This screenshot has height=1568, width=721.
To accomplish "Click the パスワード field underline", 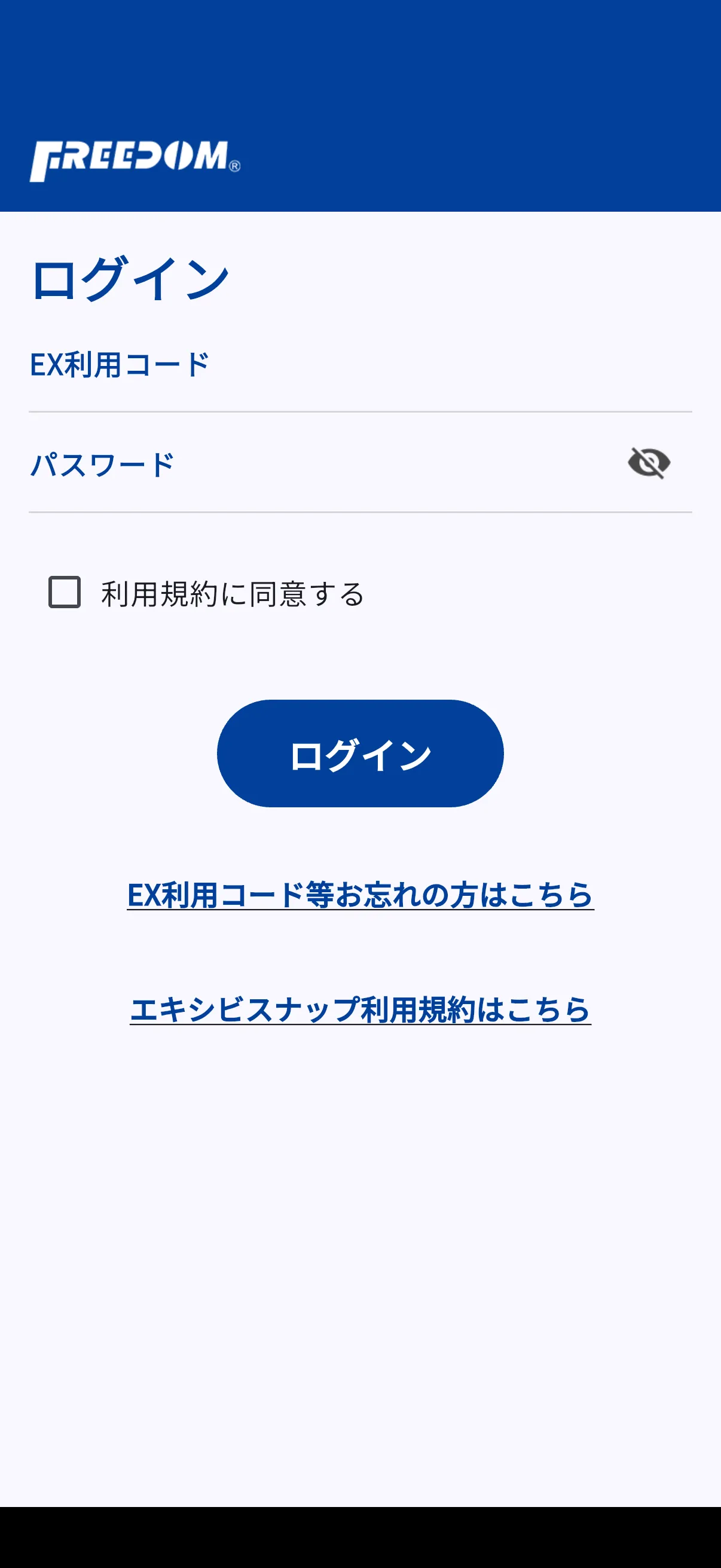I will [x=360, y=512].
